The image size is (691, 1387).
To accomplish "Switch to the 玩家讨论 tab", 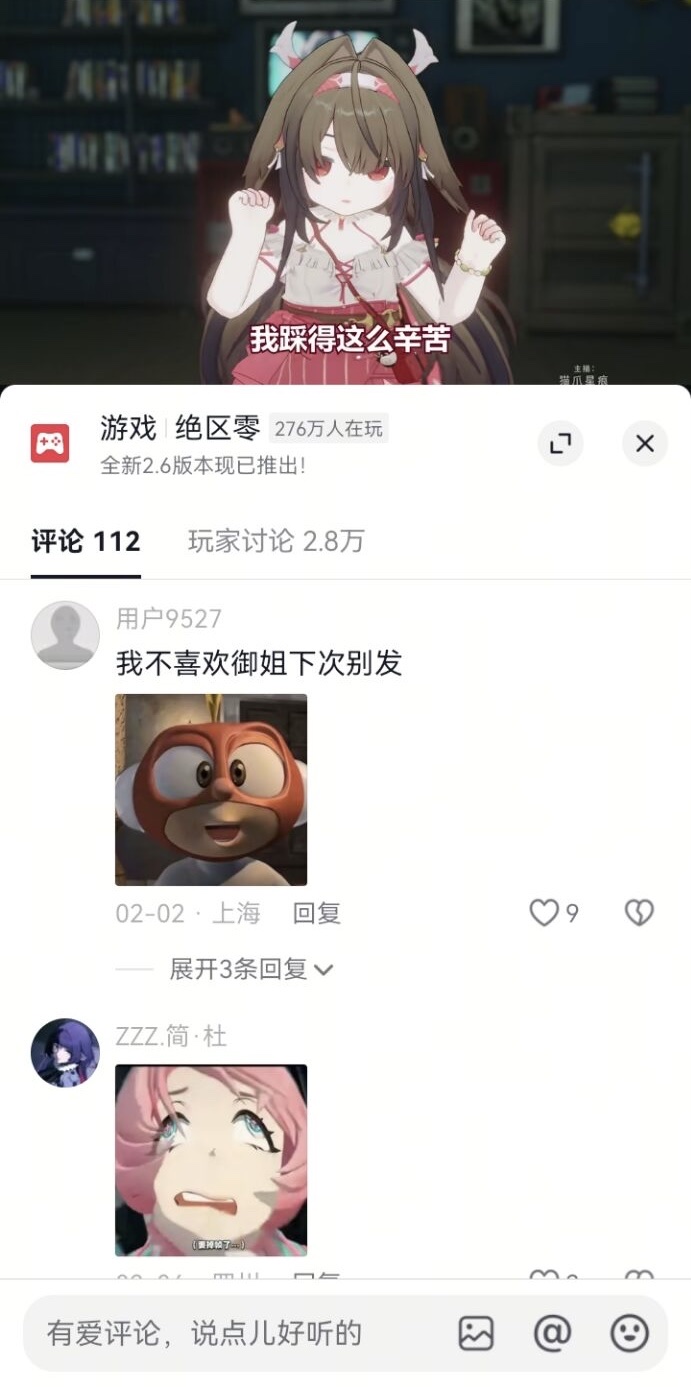I will pos(276,542).
